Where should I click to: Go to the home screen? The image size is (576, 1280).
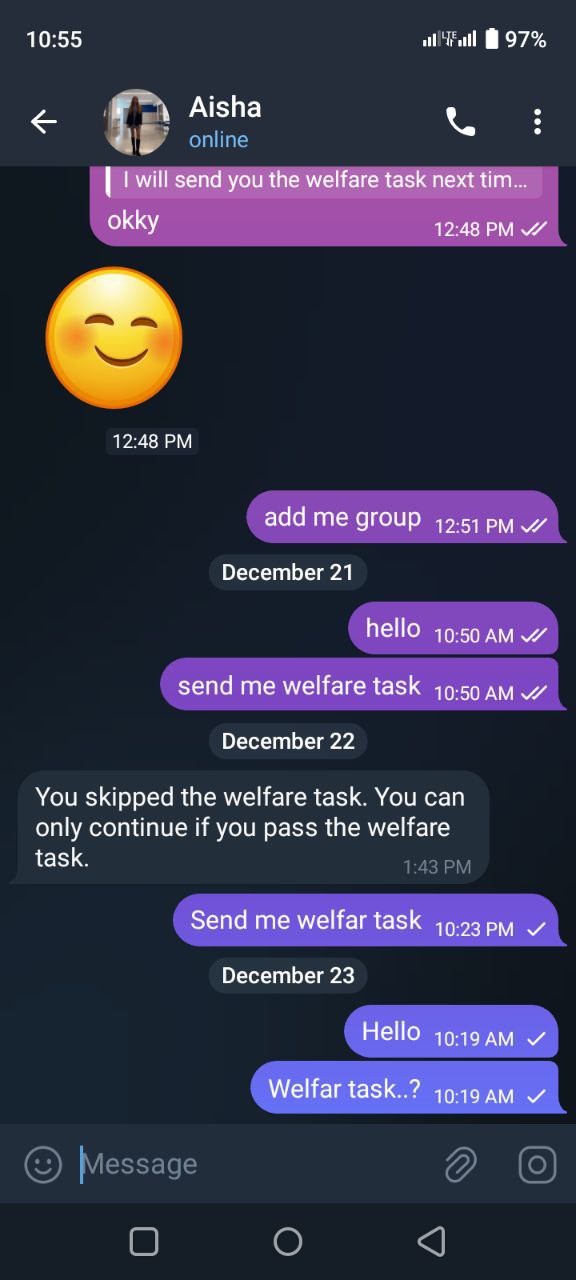[x=288, y=1242]
